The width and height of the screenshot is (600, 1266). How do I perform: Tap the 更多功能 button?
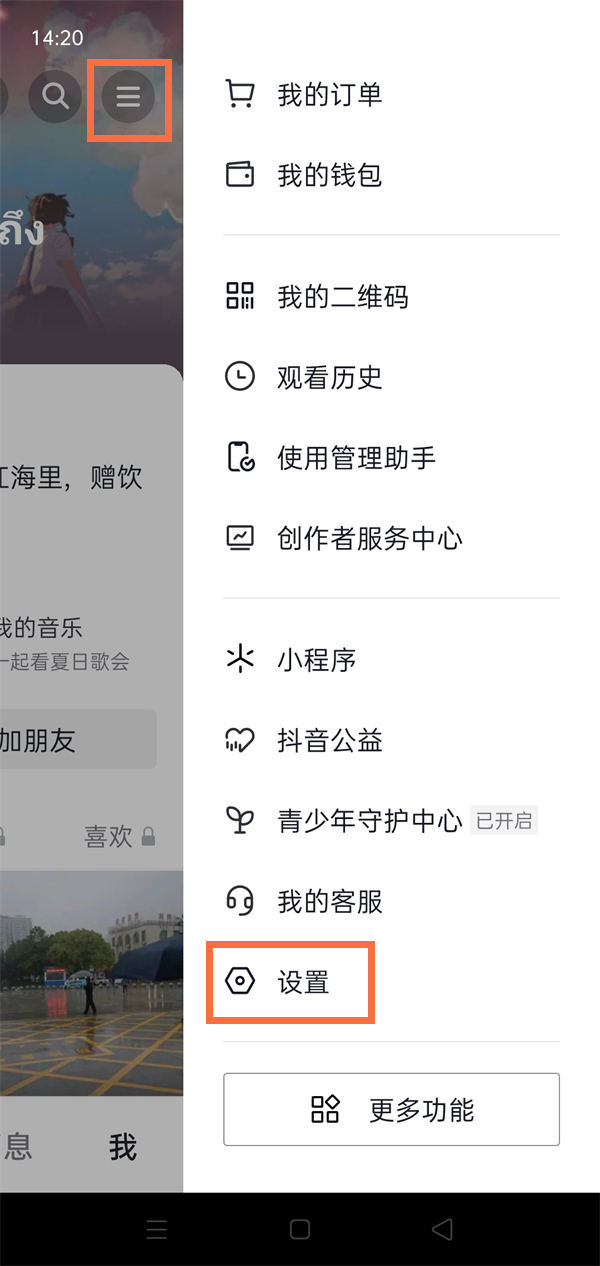(x=391, y=1109)
